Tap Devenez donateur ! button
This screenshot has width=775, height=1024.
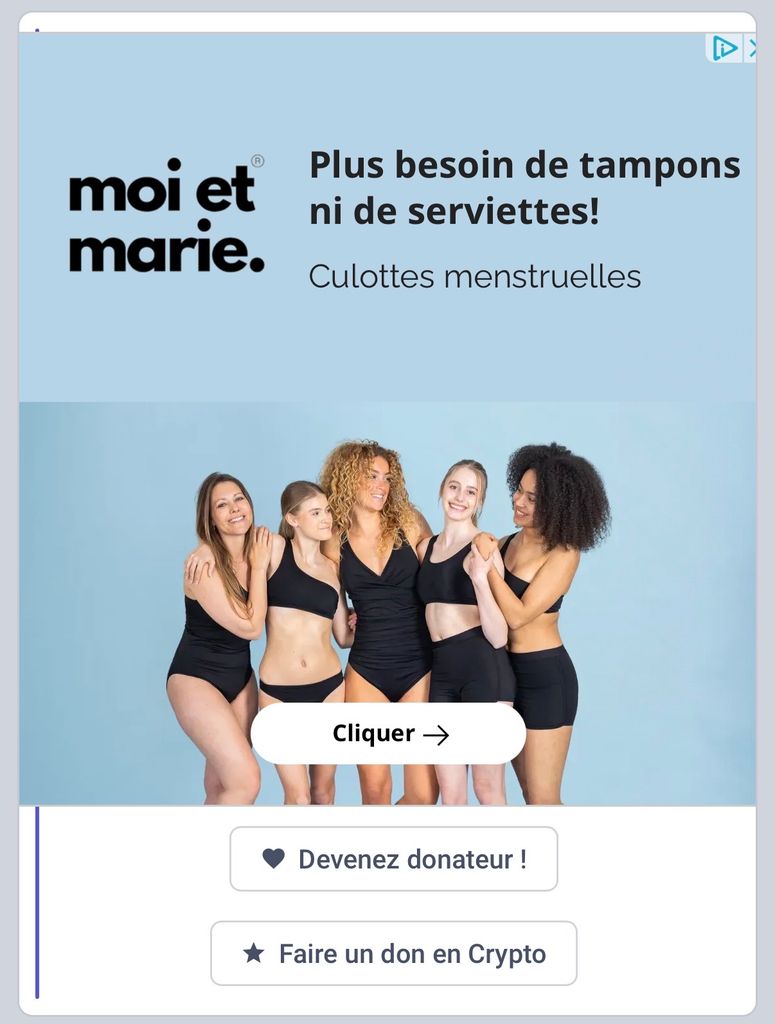(393, 859)
